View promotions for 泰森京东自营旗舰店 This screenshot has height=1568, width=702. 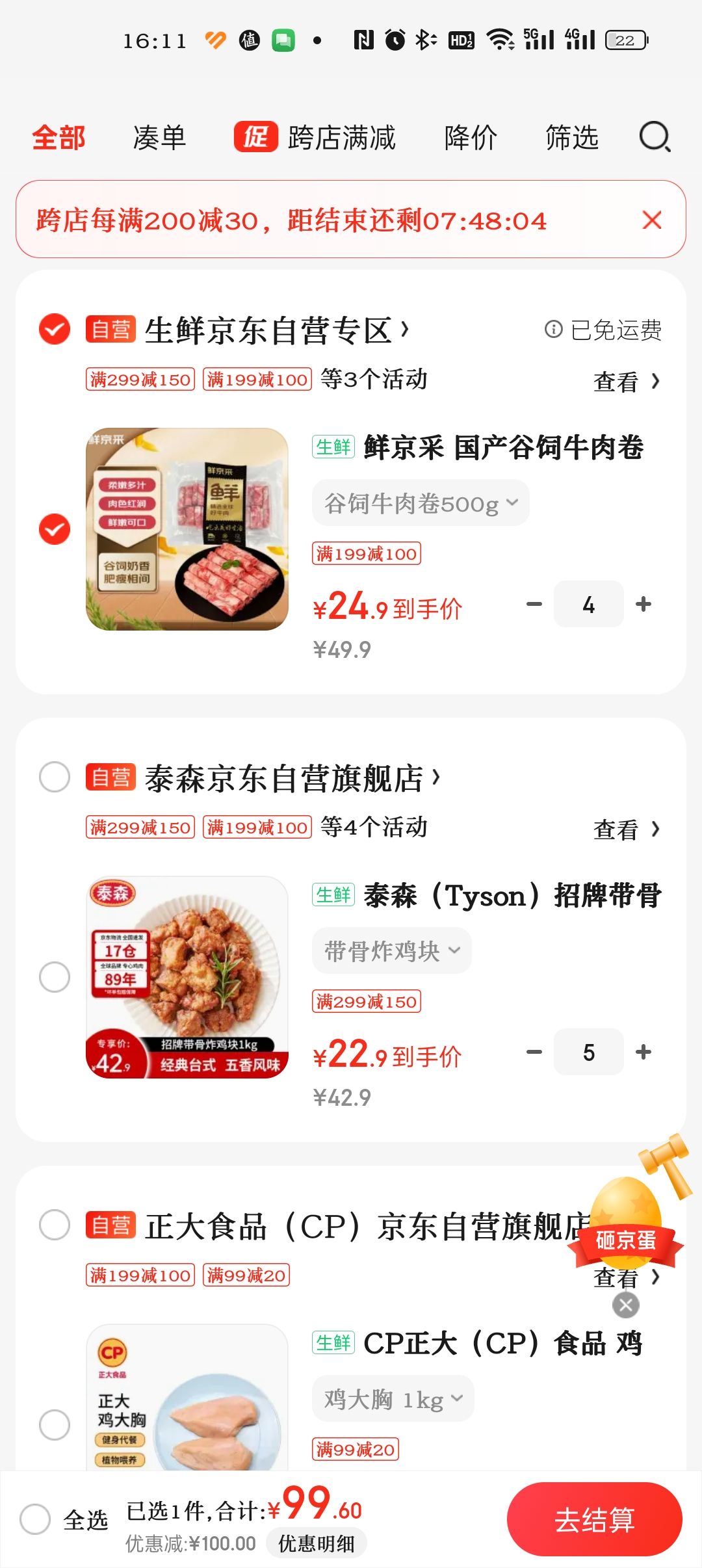coord(627,830)
